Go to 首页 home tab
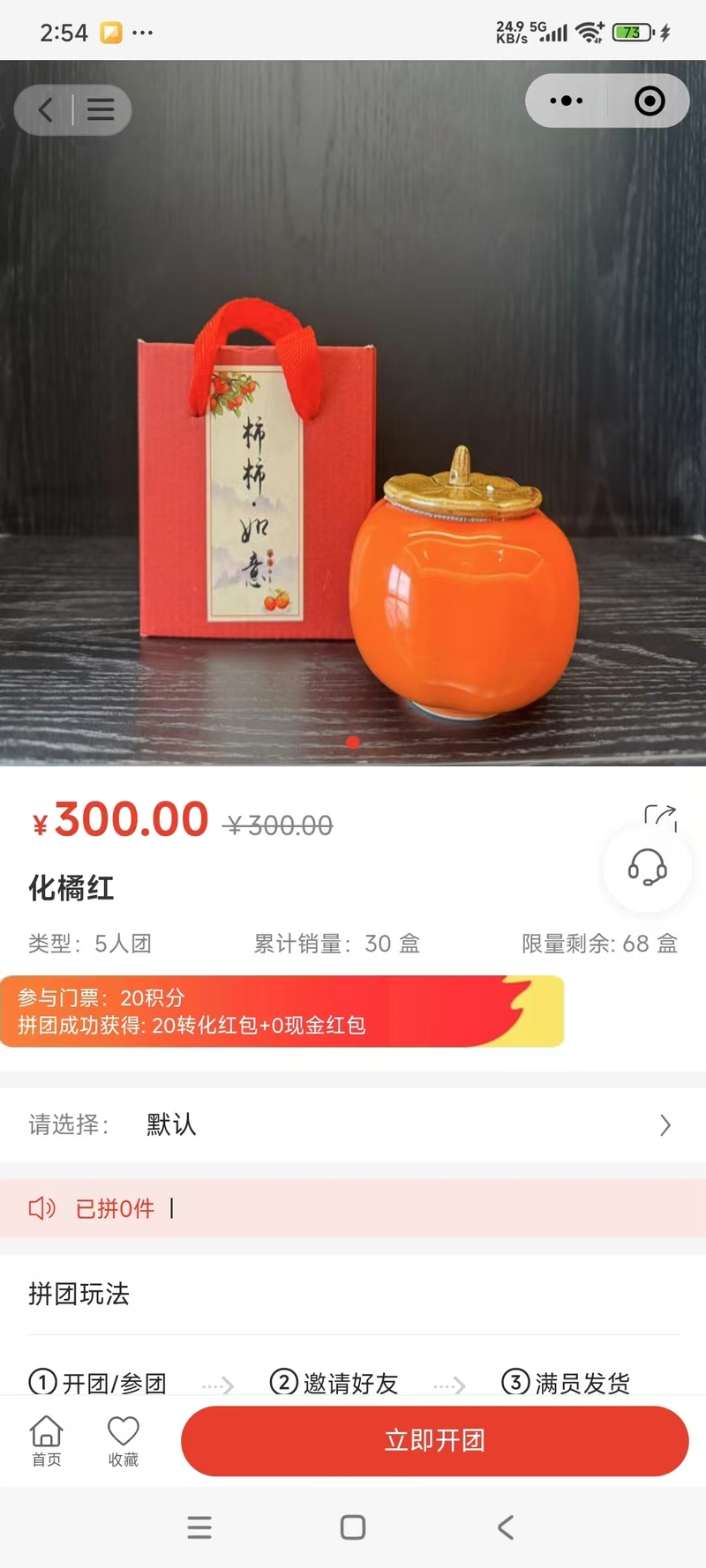This screenshot has height=1568, width=706. [47, 1441]
